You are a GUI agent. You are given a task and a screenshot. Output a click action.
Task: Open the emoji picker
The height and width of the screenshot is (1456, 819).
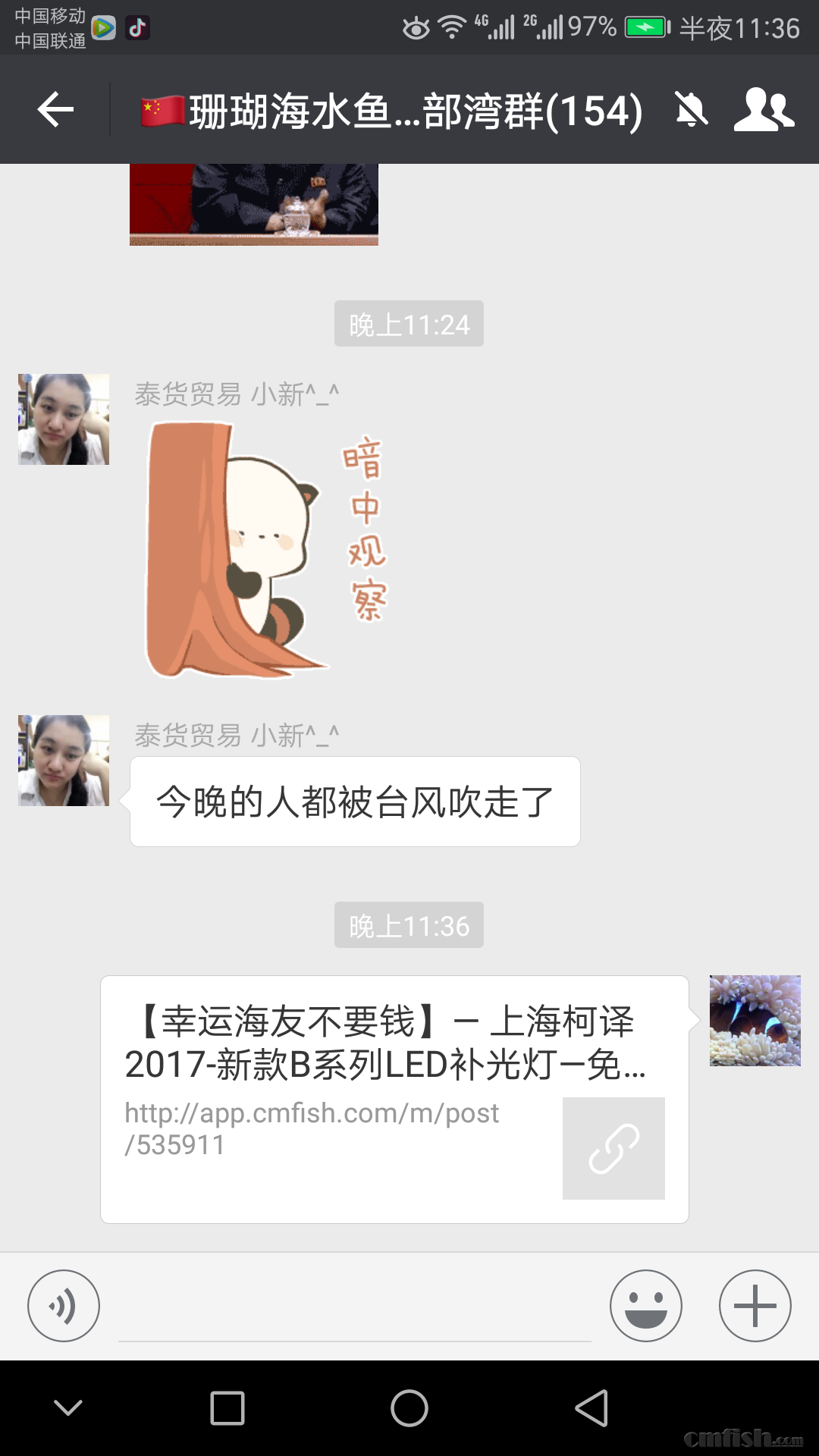point(645,1306)
